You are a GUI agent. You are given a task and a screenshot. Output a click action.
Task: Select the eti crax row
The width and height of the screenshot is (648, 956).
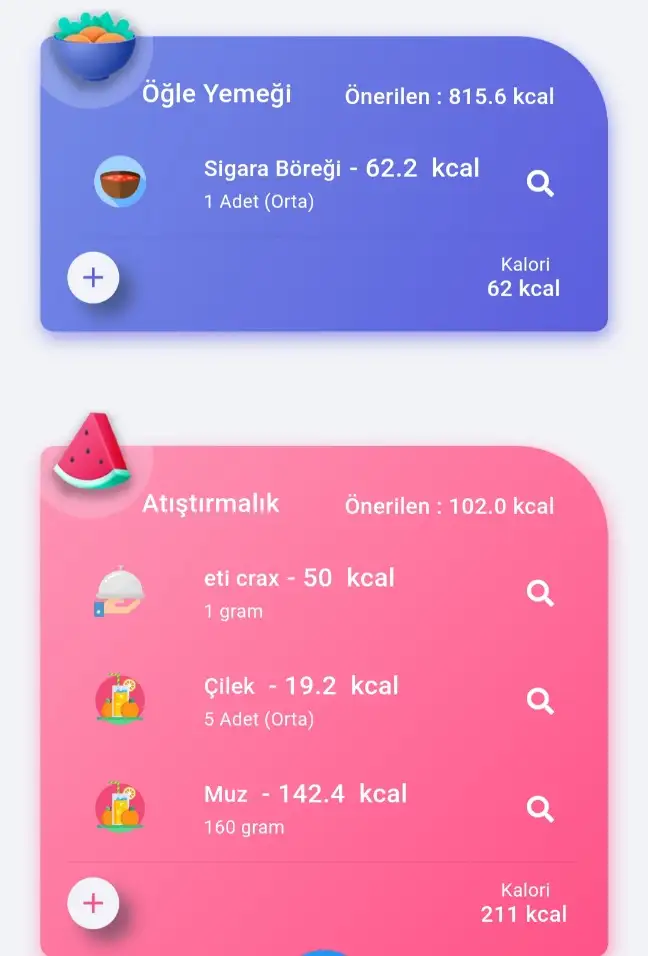tap(298, 591)
